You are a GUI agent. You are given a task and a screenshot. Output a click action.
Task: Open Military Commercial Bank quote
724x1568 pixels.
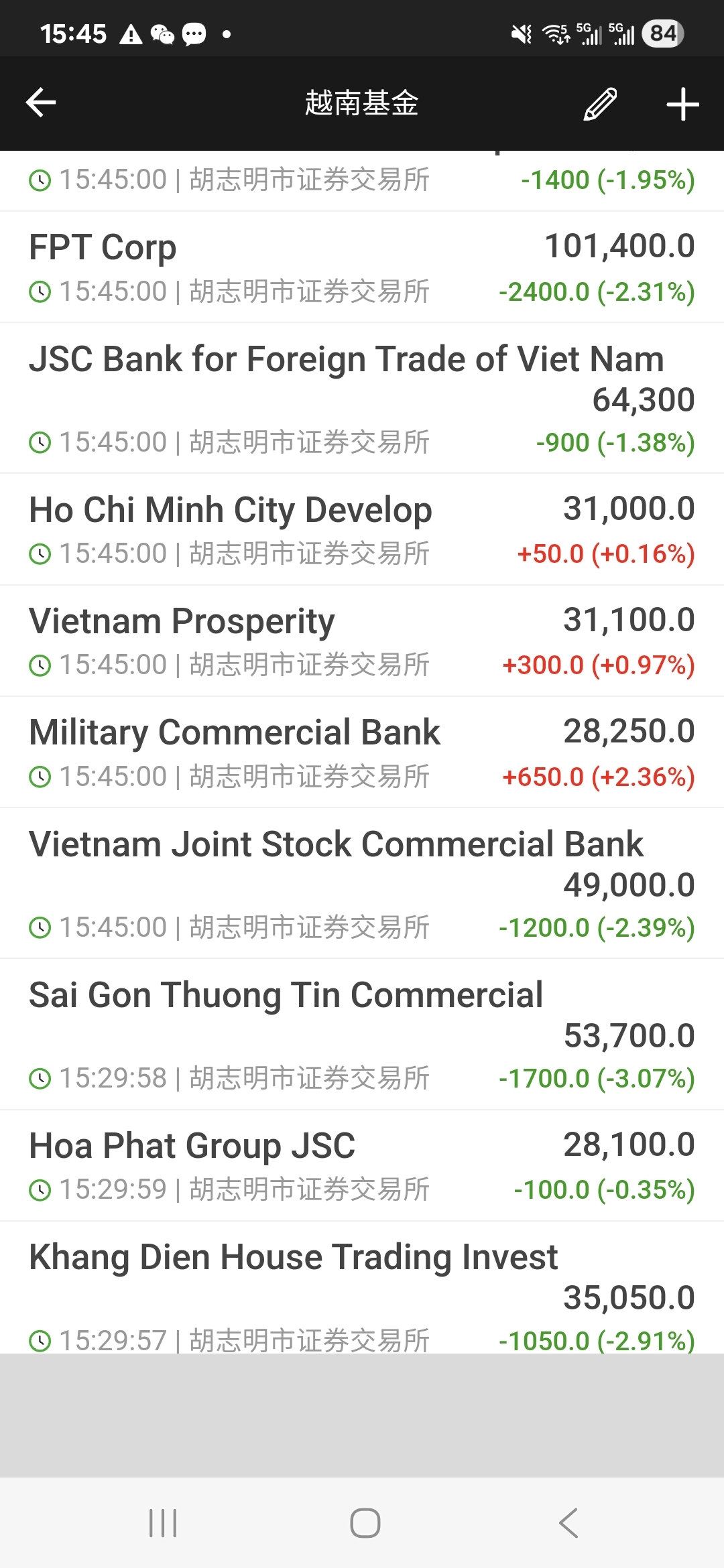(362, 753)
